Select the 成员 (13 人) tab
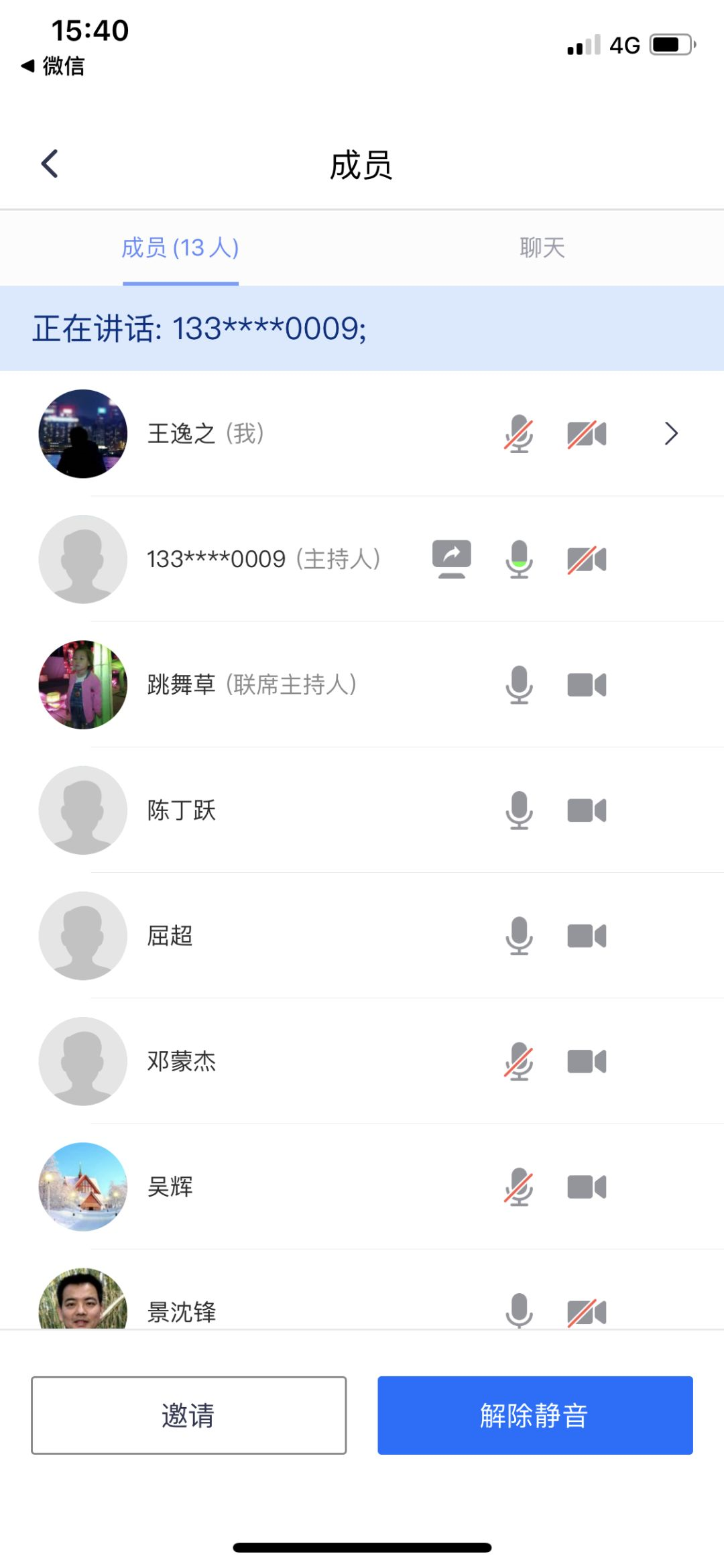 point(180,248)
